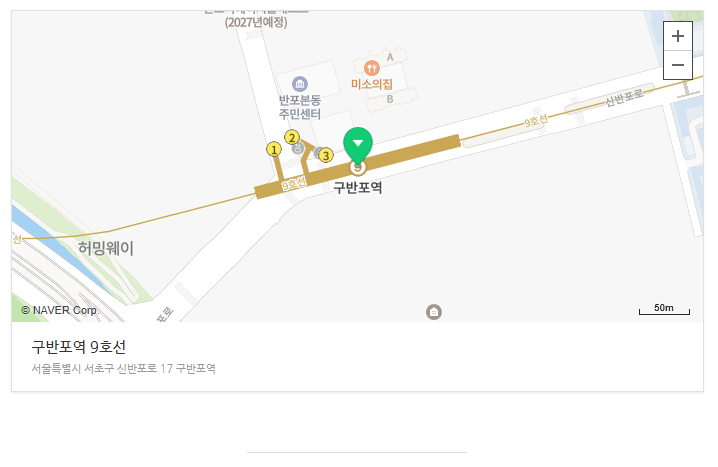
Task: Open the 구반포역 9호선 place card
Action: click(80, 347)
